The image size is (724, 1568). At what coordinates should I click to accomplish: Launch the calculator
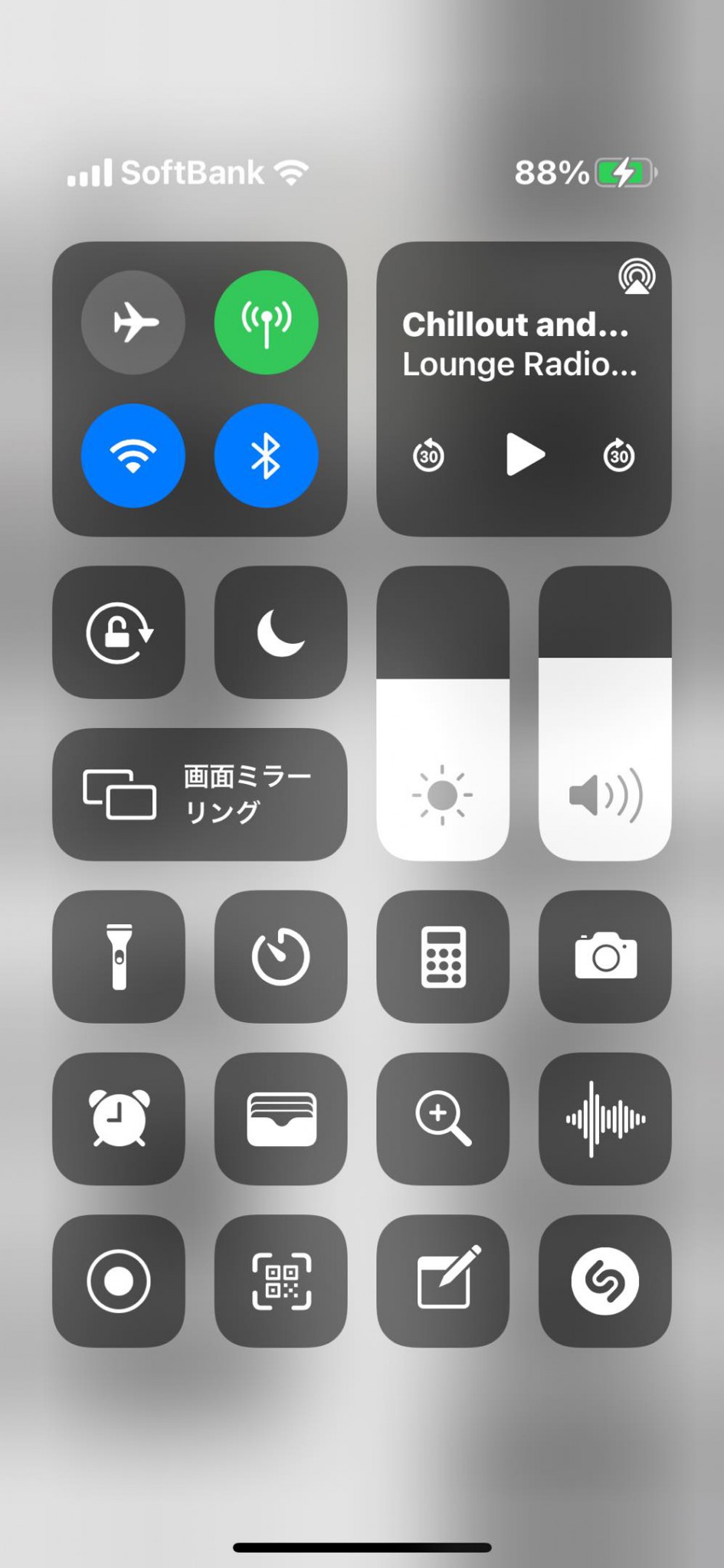(443, 956)
